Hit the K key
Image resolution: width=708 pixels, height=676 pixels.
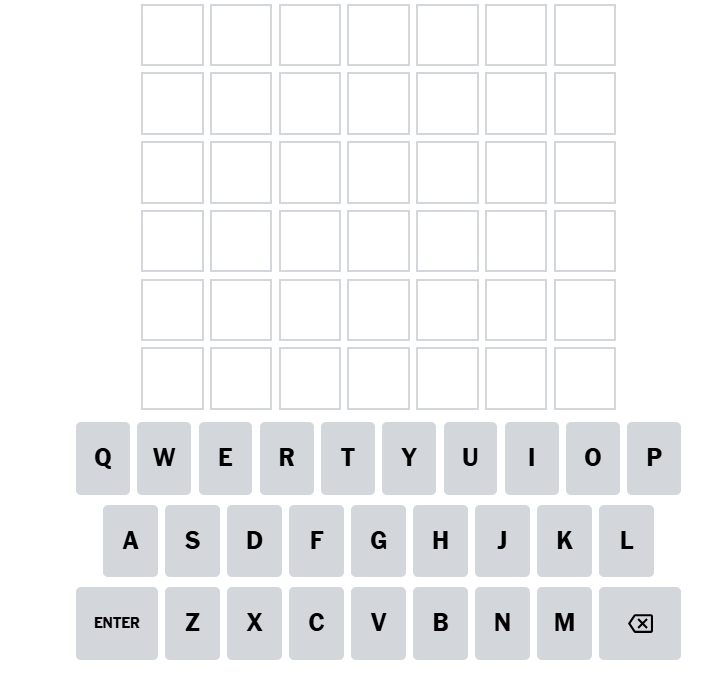pos(564,541)
